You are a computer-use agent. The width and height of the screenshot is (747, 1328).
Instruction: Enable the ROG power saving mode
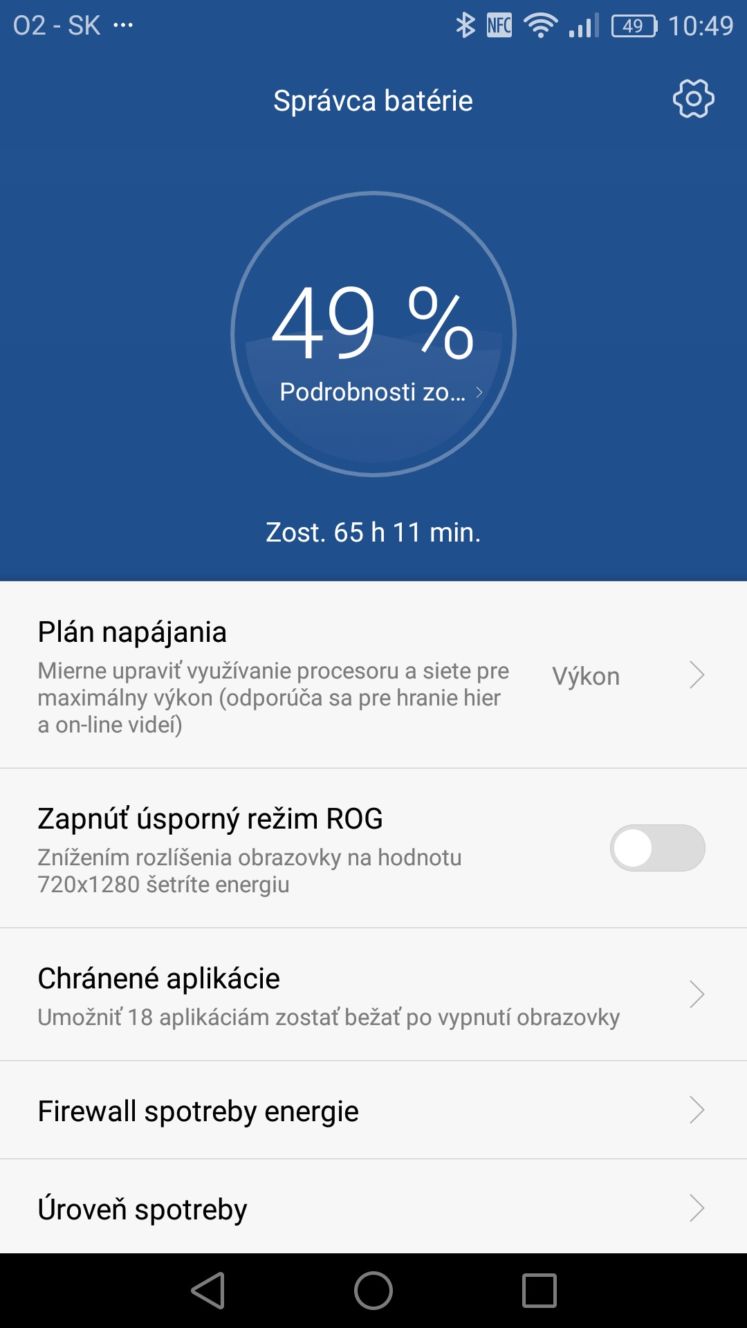[x=657, y=848]
